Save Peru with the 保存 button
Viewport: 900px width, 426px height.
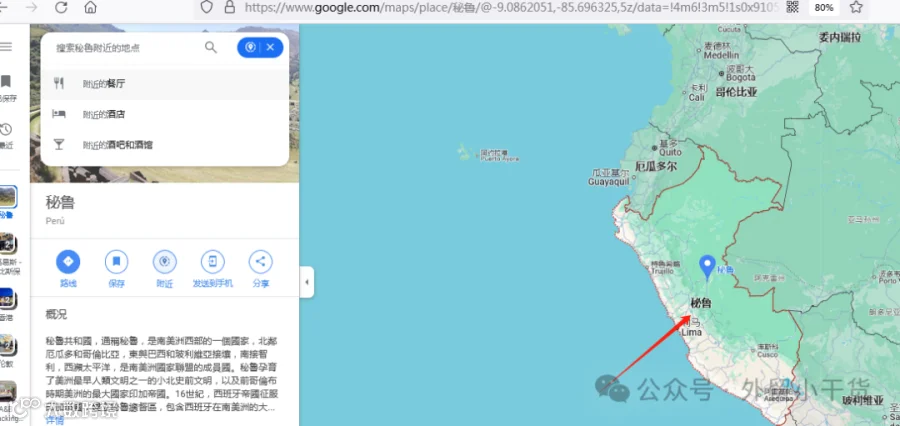[x=117, y=268]
